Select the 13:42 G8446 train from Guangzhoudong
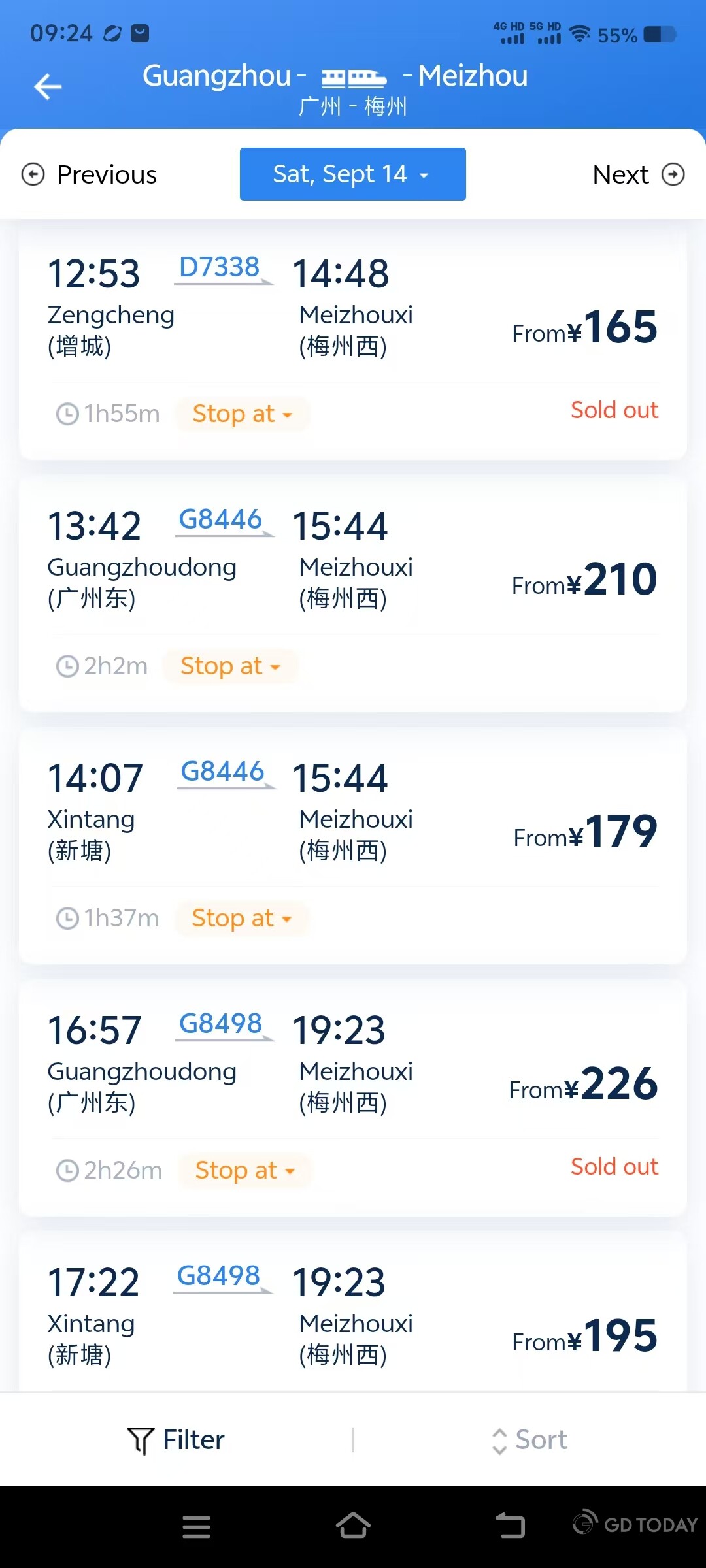This screenshot has width=706, height=1568. click(353, 595)
